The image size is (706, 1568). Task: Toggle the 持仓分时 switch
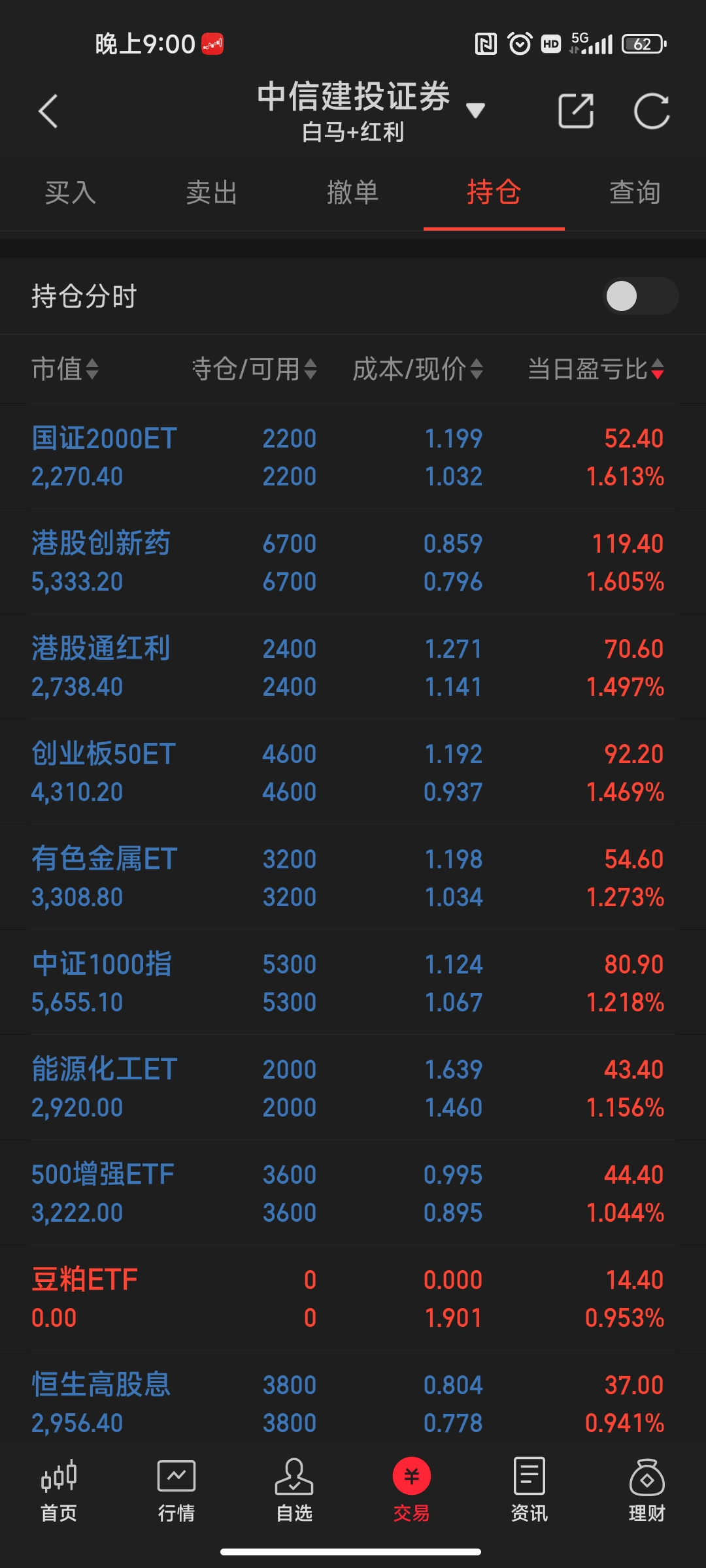[641, 296]
